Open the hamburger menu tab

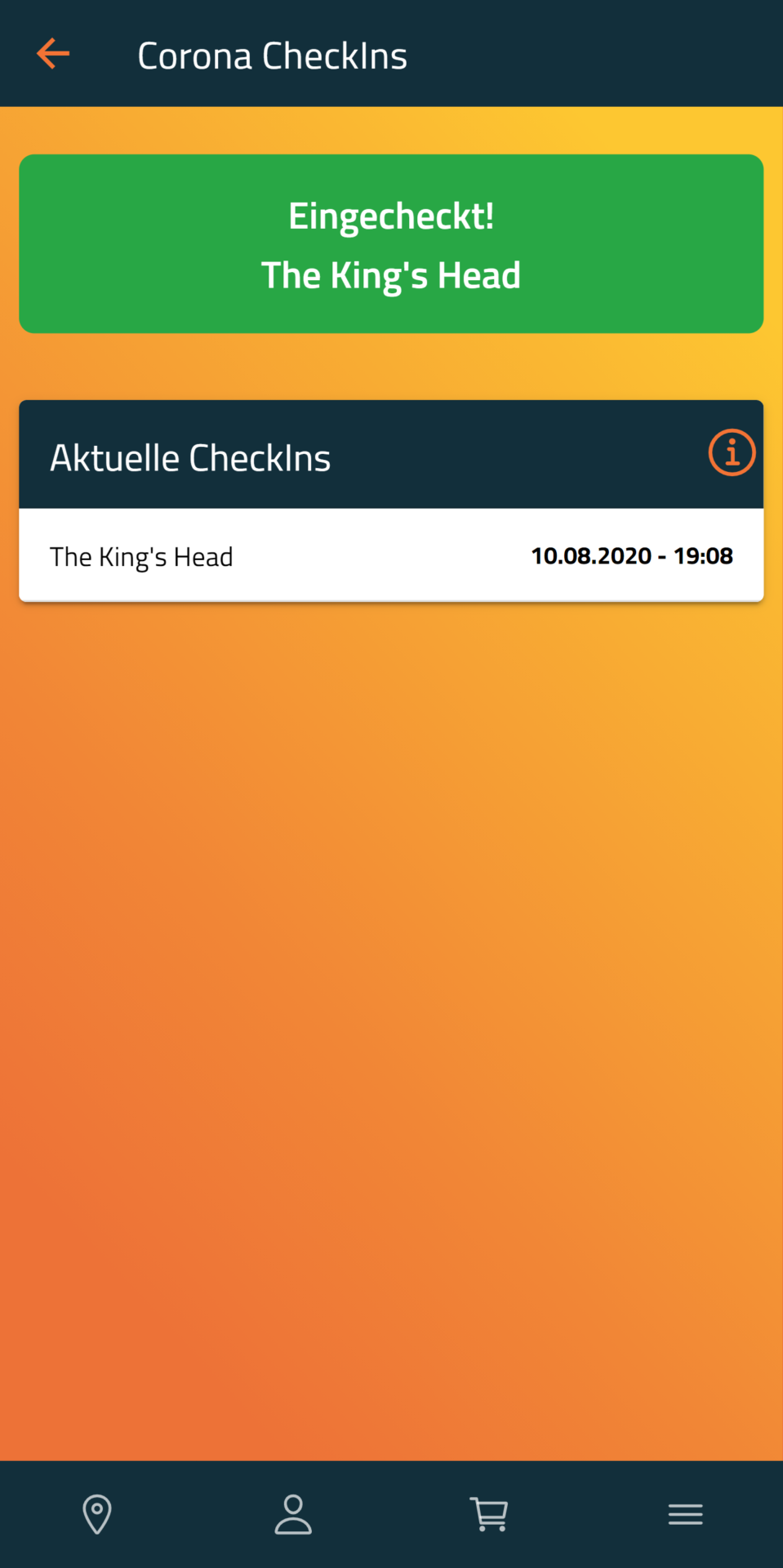(685, 1514)
